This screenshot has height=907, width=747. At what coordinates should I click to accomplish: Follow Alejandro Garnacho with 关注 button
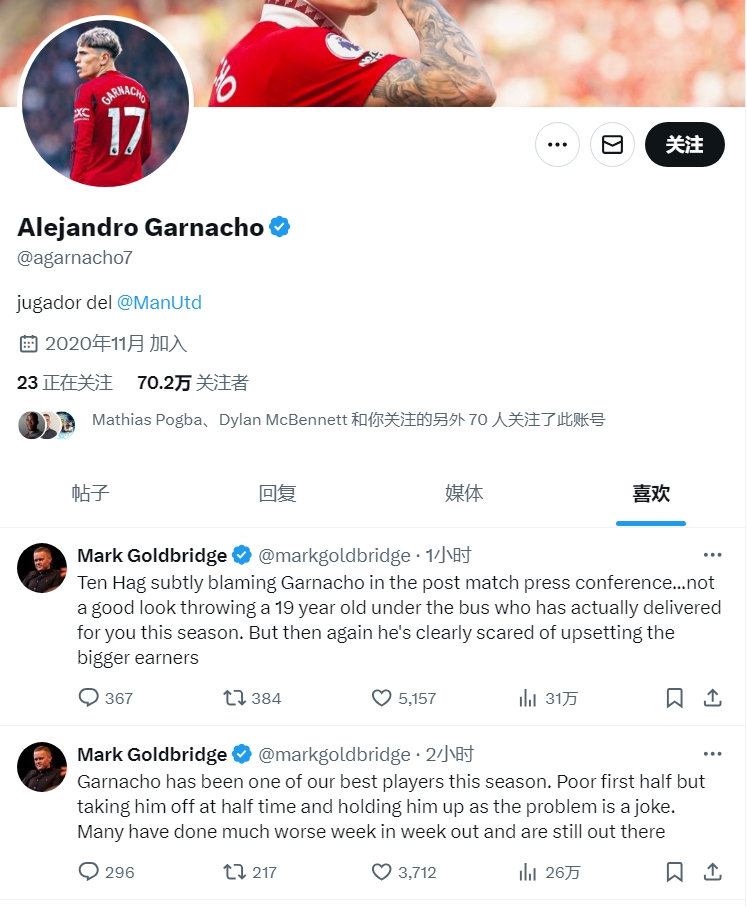click(684, 145)
